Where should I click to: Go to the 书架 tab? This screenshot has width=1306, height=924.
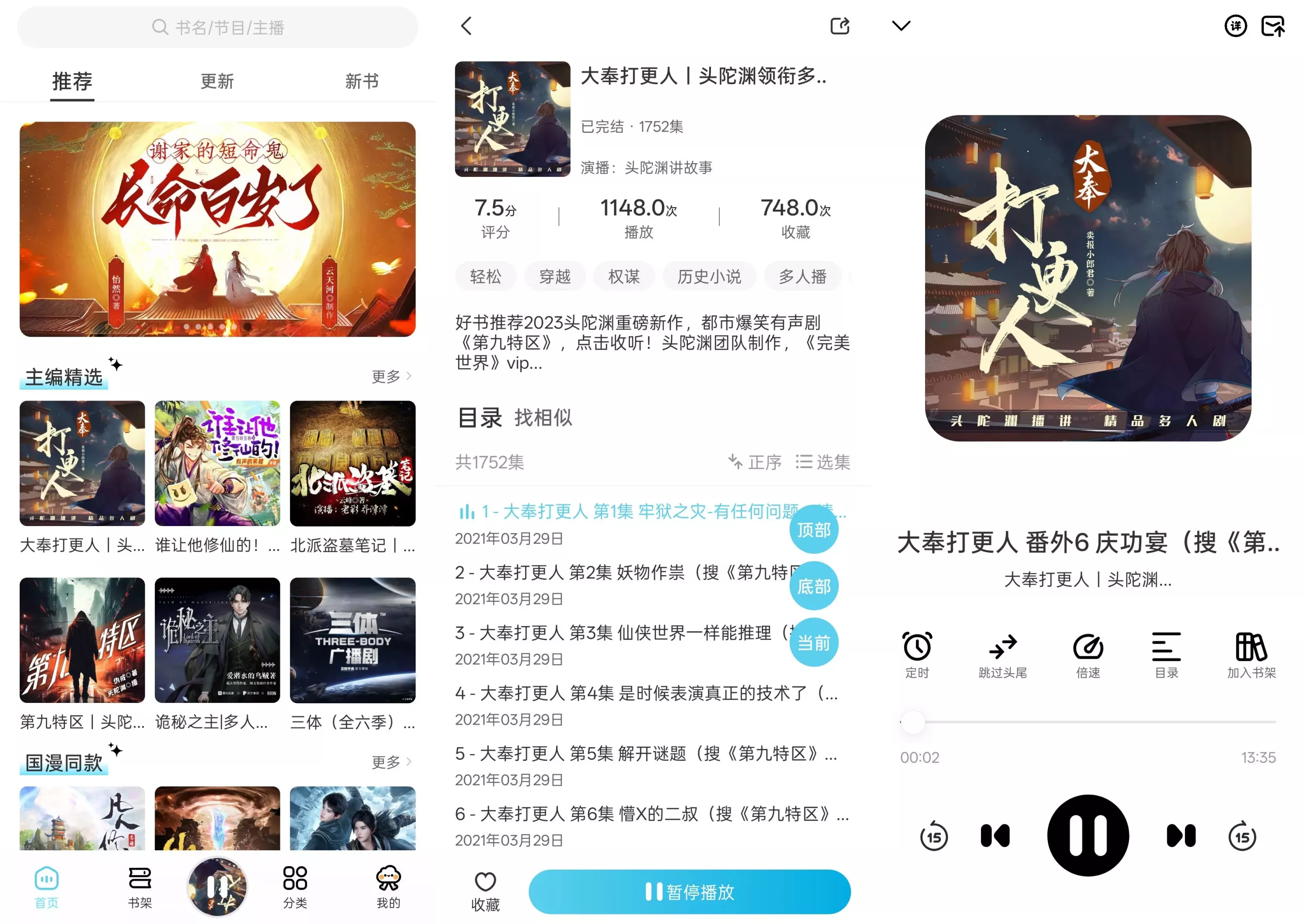pyautogui.click(x=140, y=886)
